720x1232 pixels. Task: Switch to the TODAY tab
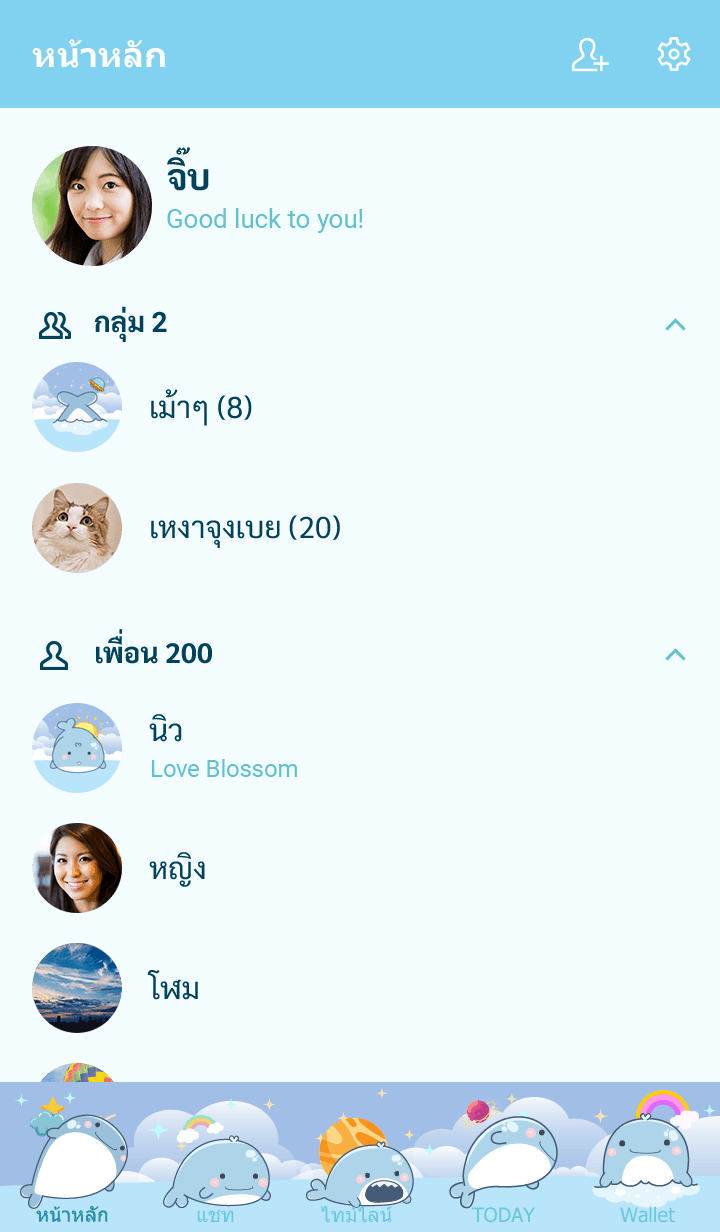pos(504,1170)
